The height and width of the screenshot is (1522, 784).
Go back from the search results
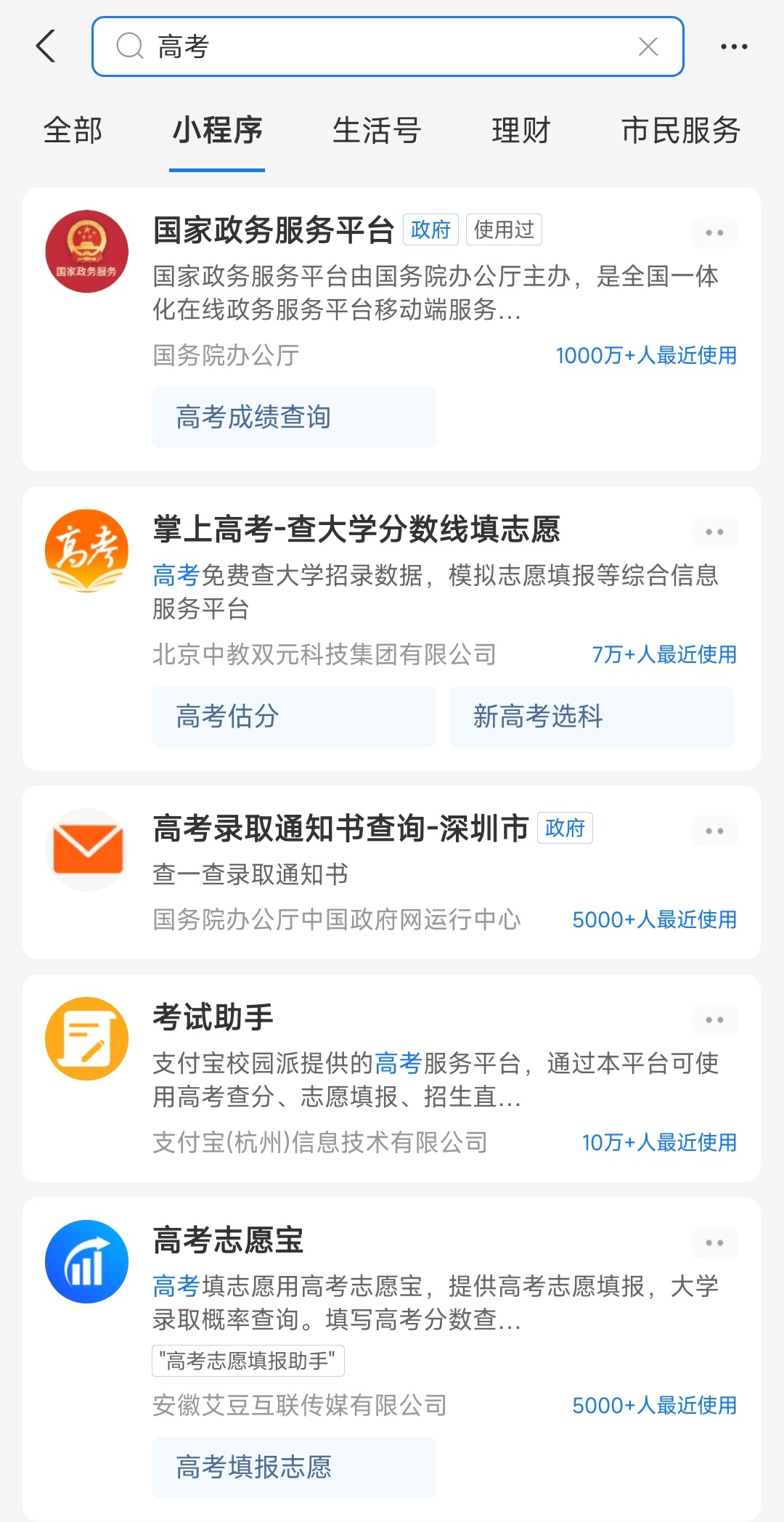[x=46, y=46]
